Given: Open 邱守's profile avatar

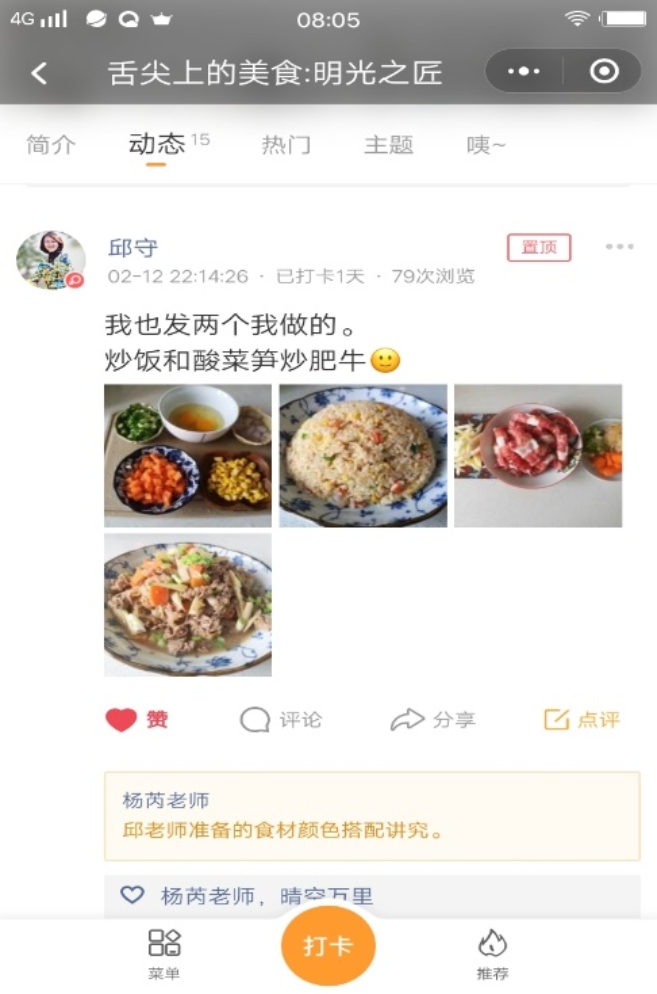Looking at the screenshot, I should (50, 261).
